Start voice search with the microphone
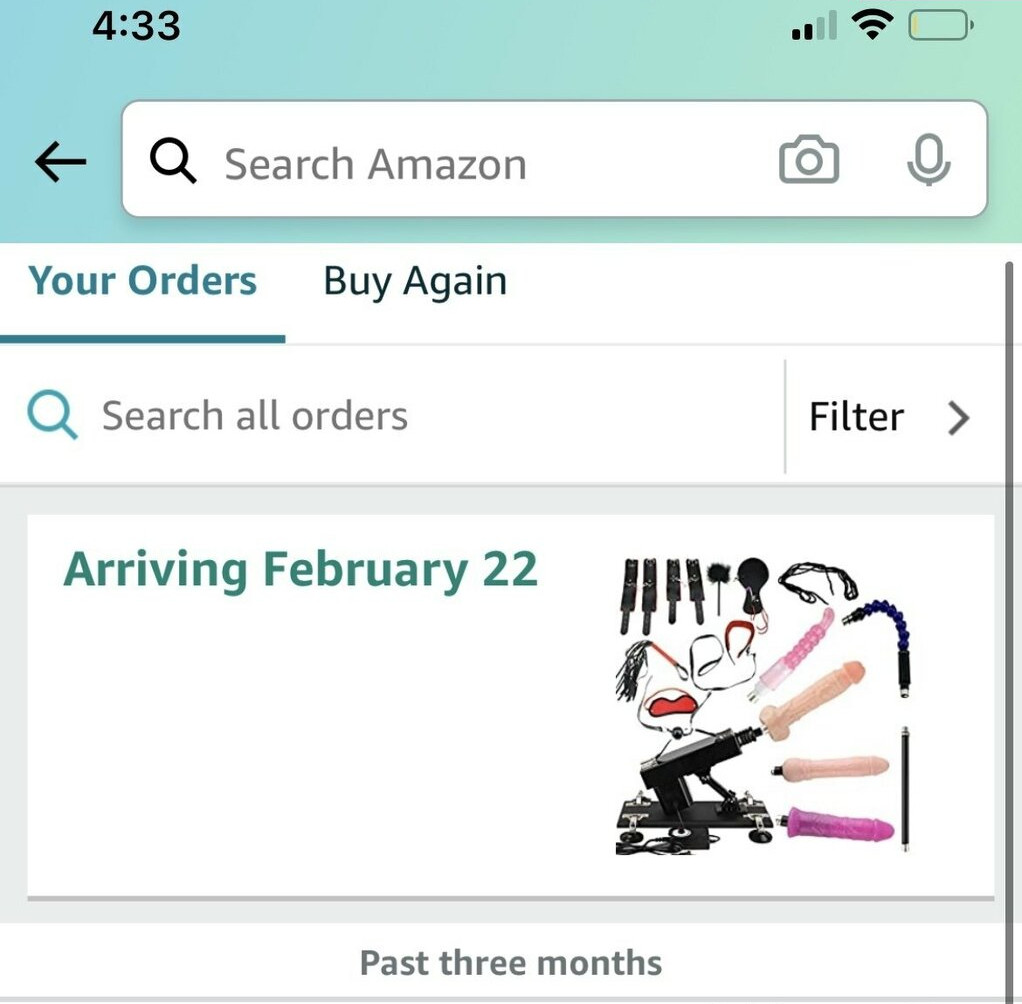1022x1004 pixels. (928, 161)
